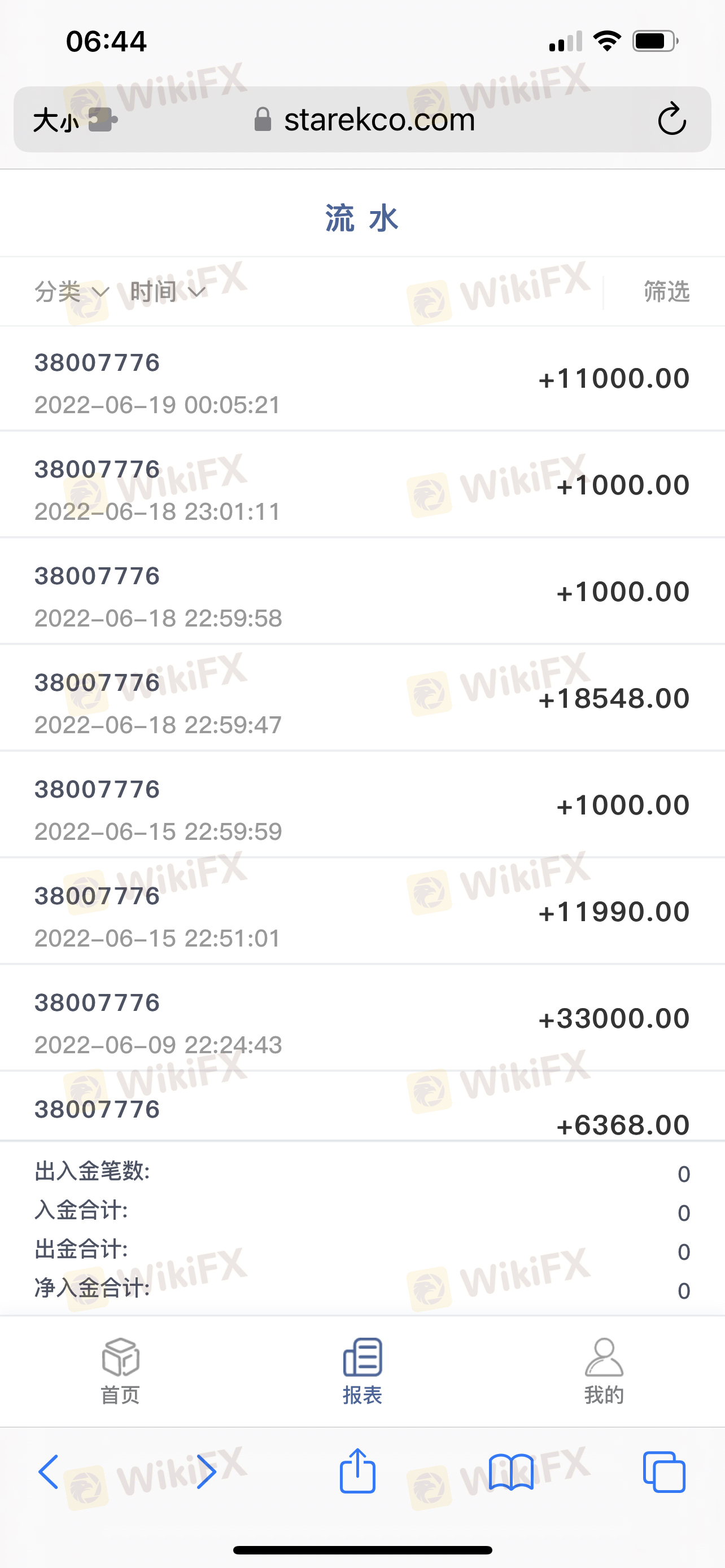Go forward in browser history
The height and width of the screenshot is (1568, 725).
[206, 1472]
